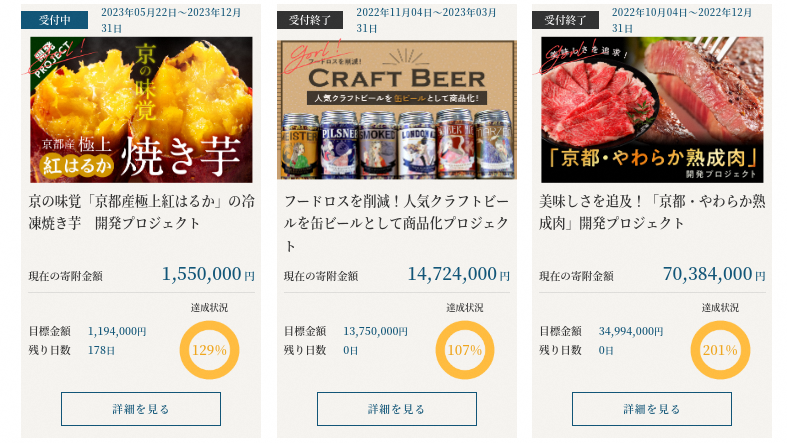The image size is (787, 443).
Task: Tap 詳細を見る for the 焼き芋 project
Action: (141, 409)
